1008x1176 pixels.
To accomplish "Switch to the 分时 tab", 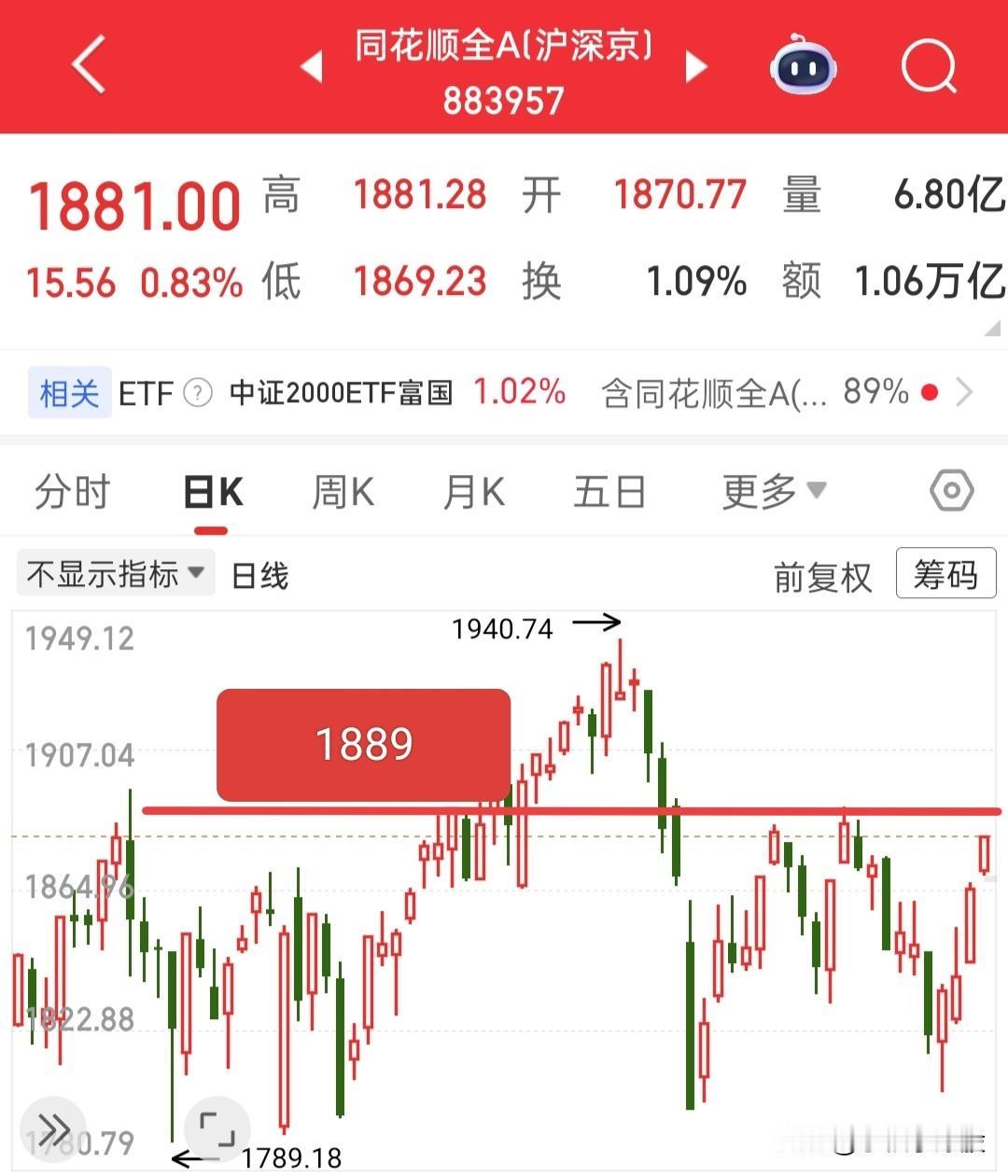I will (x=73, y=490).
